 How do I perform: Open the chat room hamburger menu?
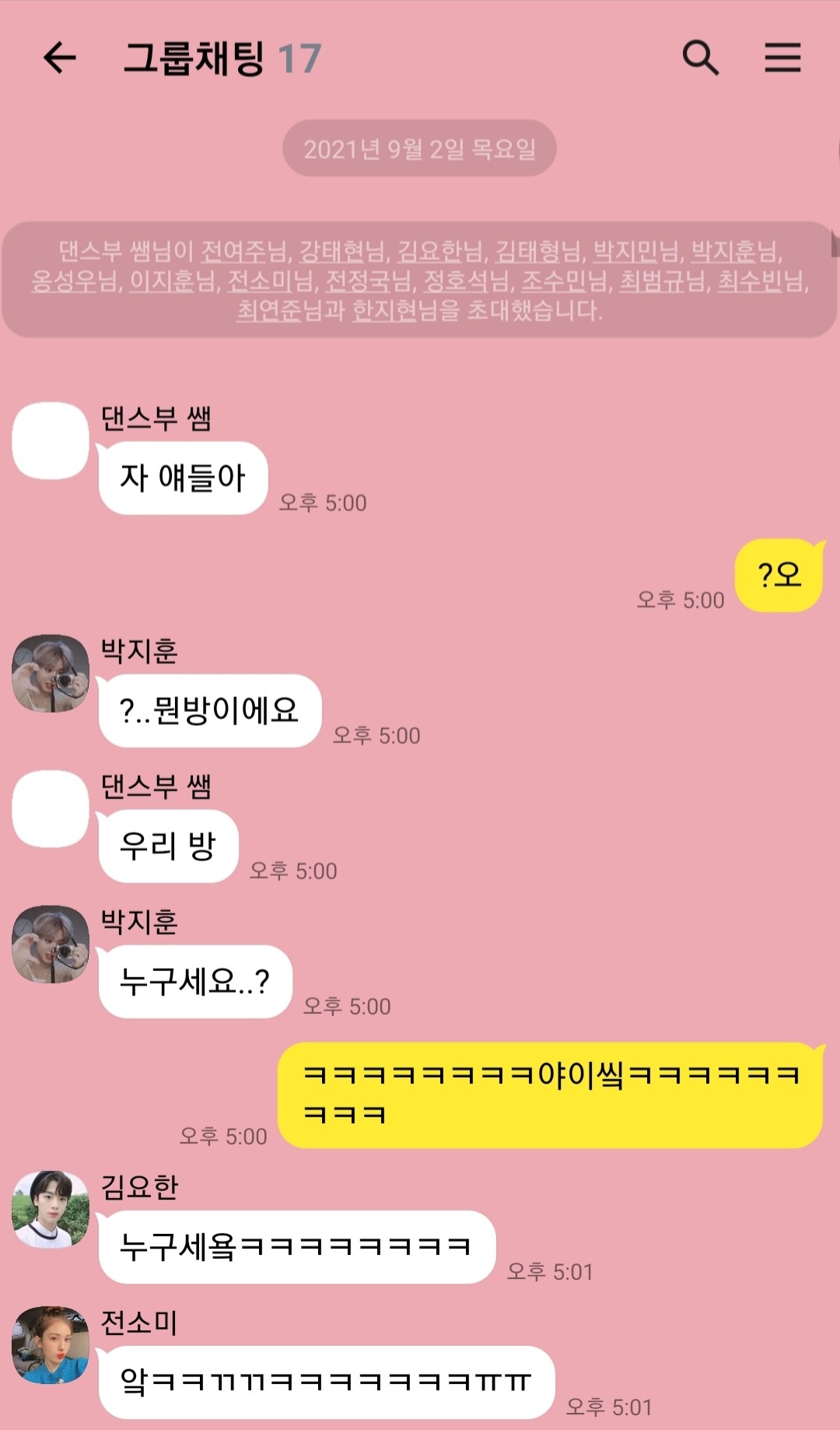pyautogui.click(x=782, y=58)
